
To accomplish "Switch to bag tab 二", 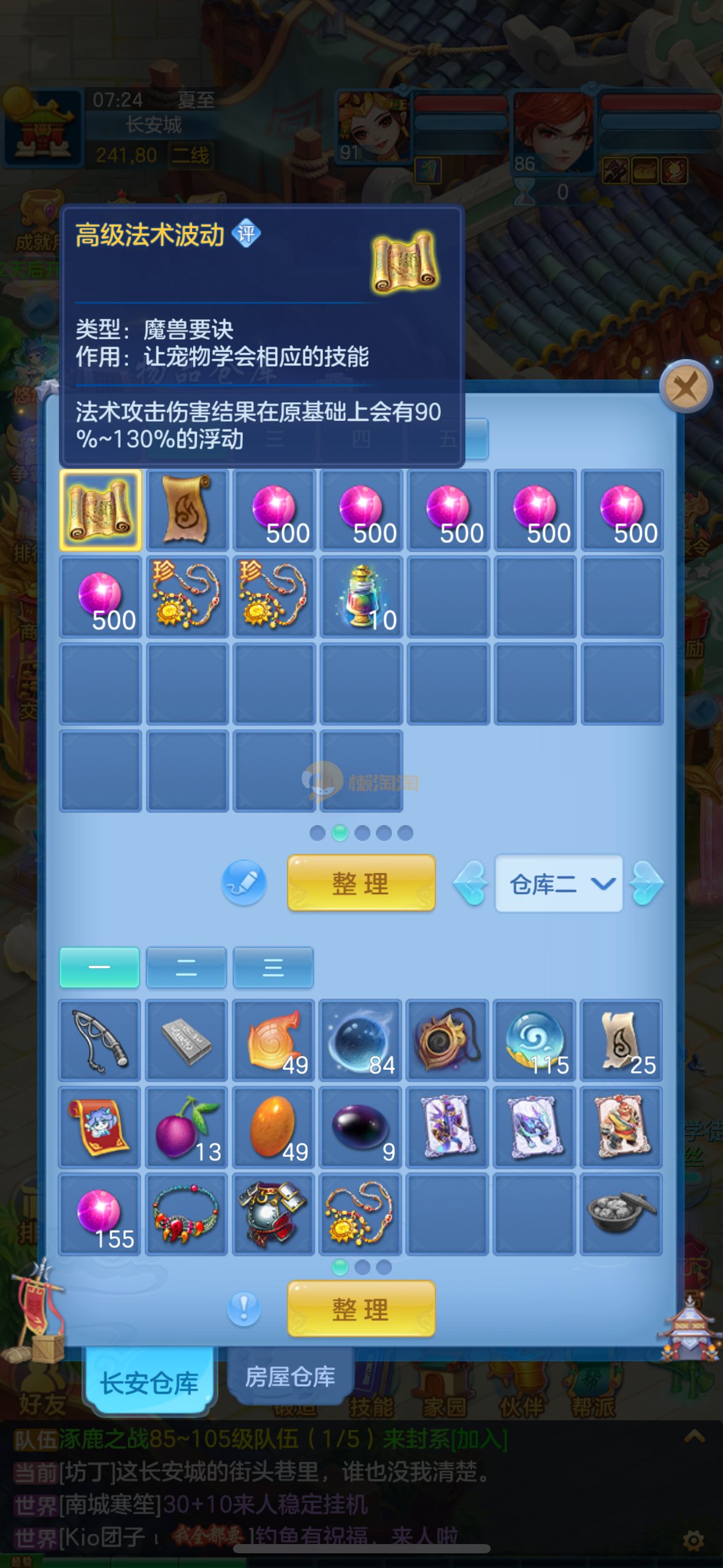I will 186,967.
